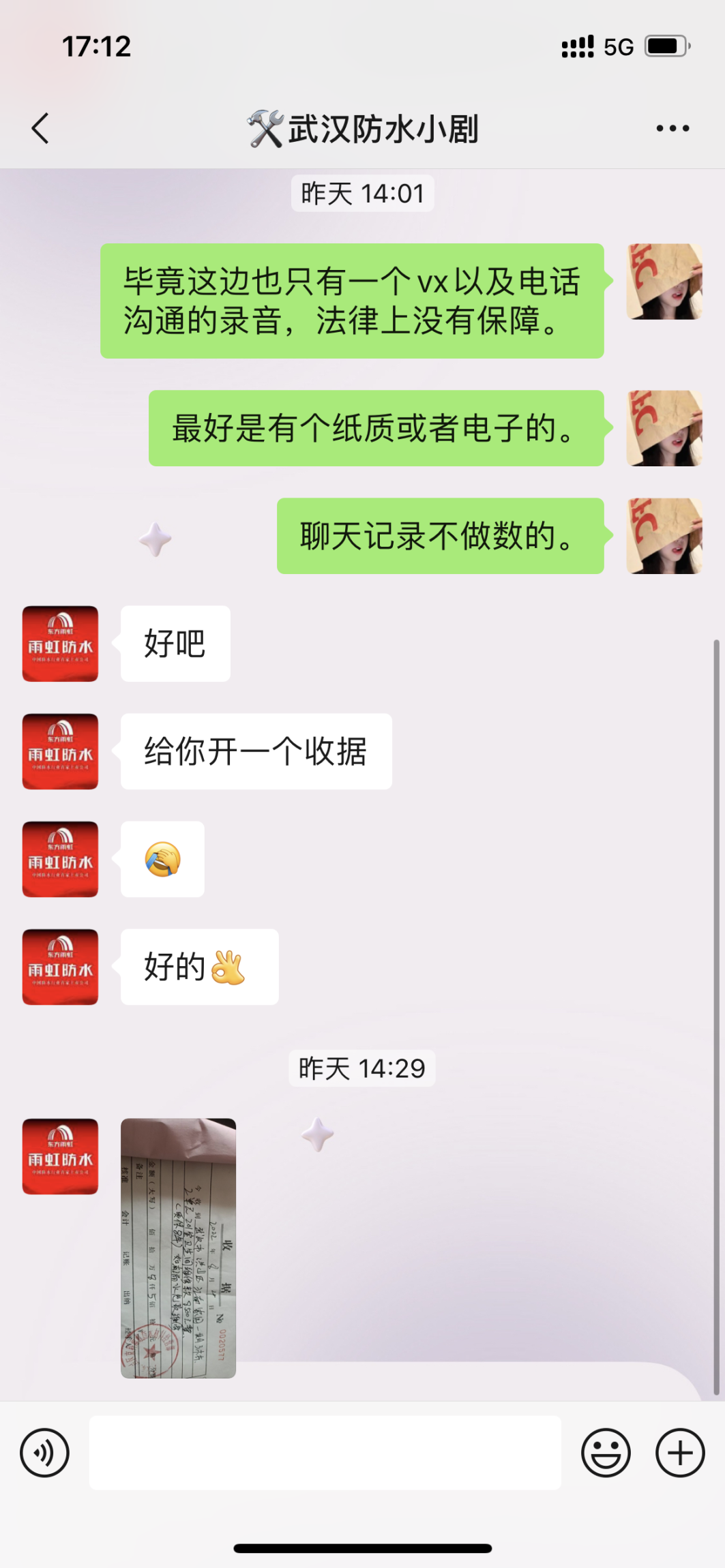Viewport: 725px width, 1568px height.
Task: Open own avatar beside 聊天记录不做数的 message
Action: pos(664,536)
